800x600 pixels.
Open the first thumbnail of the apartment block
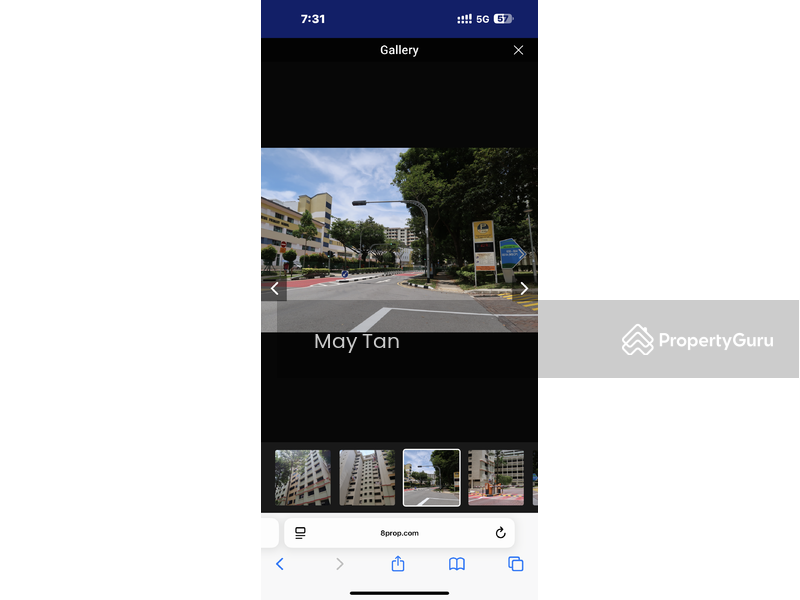303,478
